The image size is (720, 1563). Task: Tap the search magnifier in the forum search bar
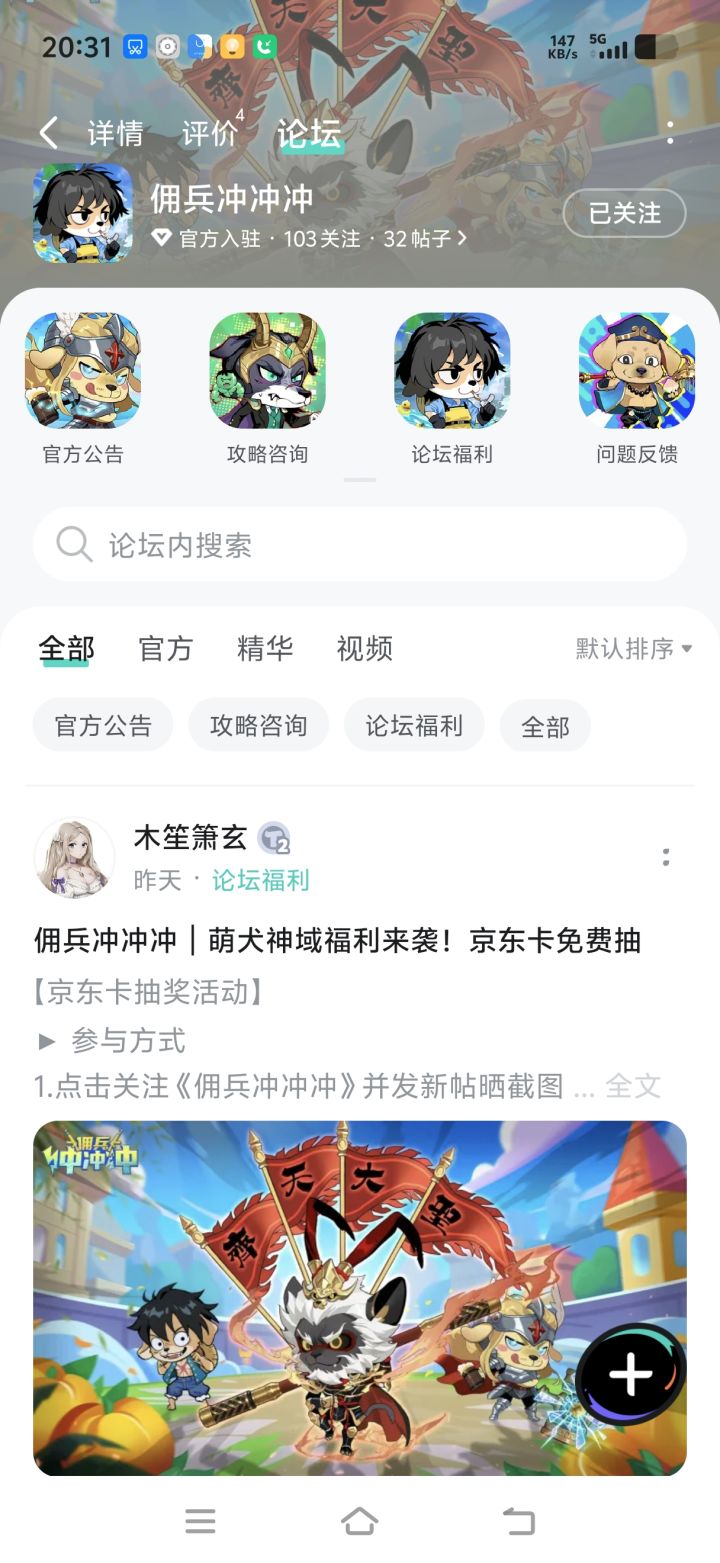(x=73, y=544)
